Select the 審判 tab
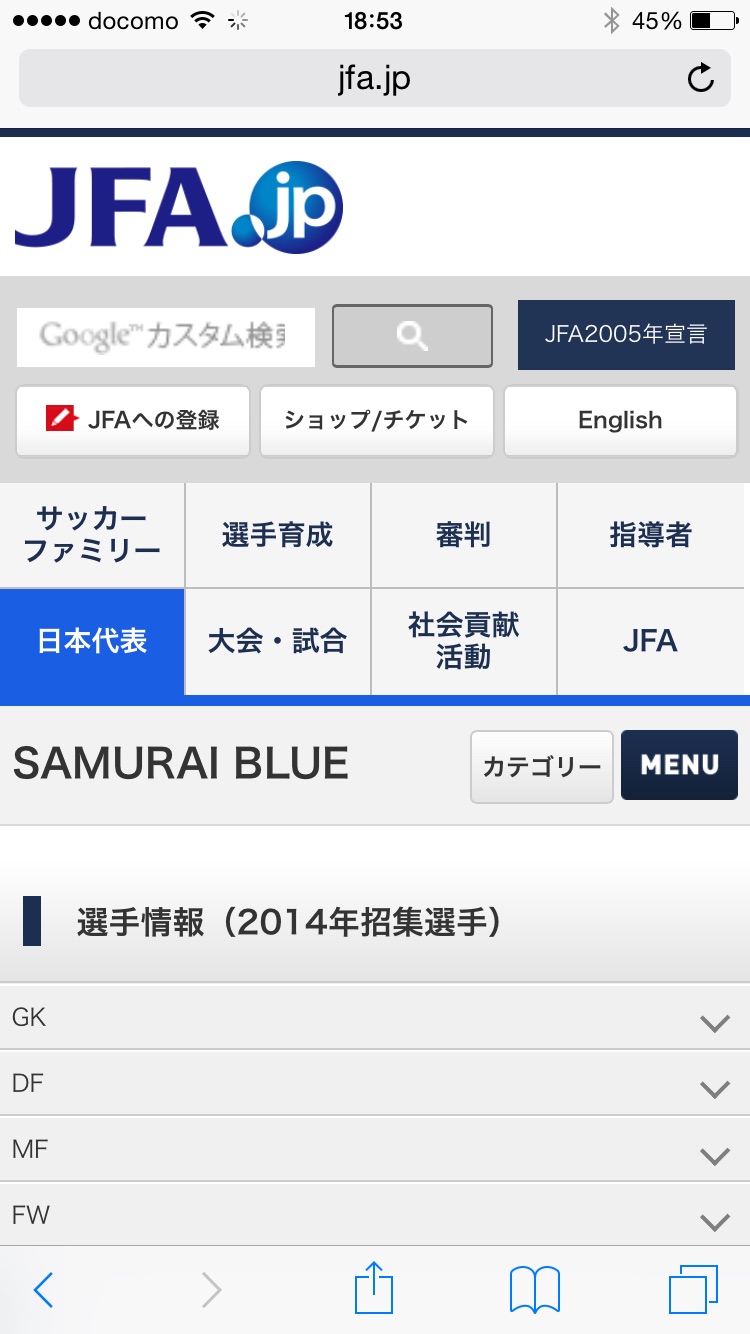Viewport: 750px width, 1334px height. click(463, 535)
